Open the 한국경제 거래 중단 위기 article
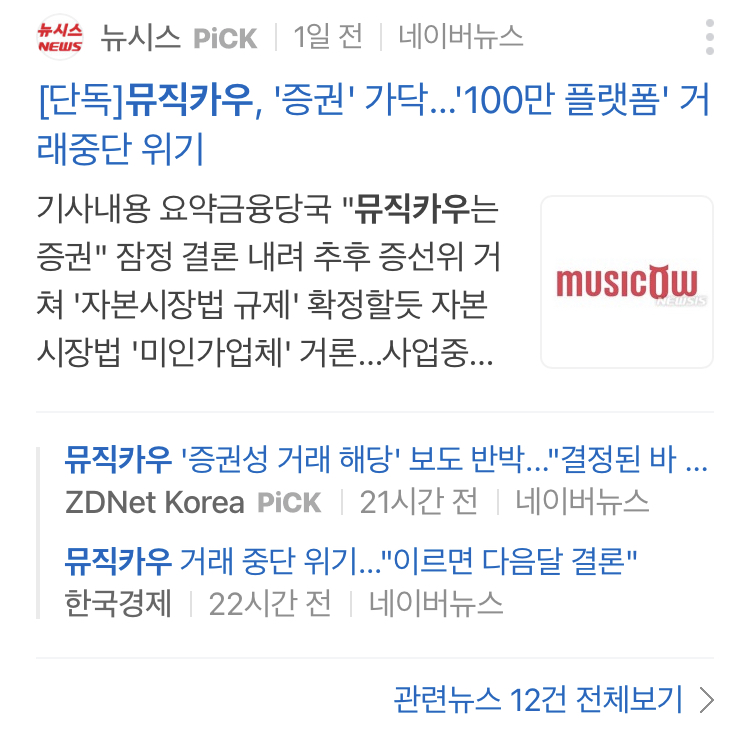750x737 pixels. 351,561
